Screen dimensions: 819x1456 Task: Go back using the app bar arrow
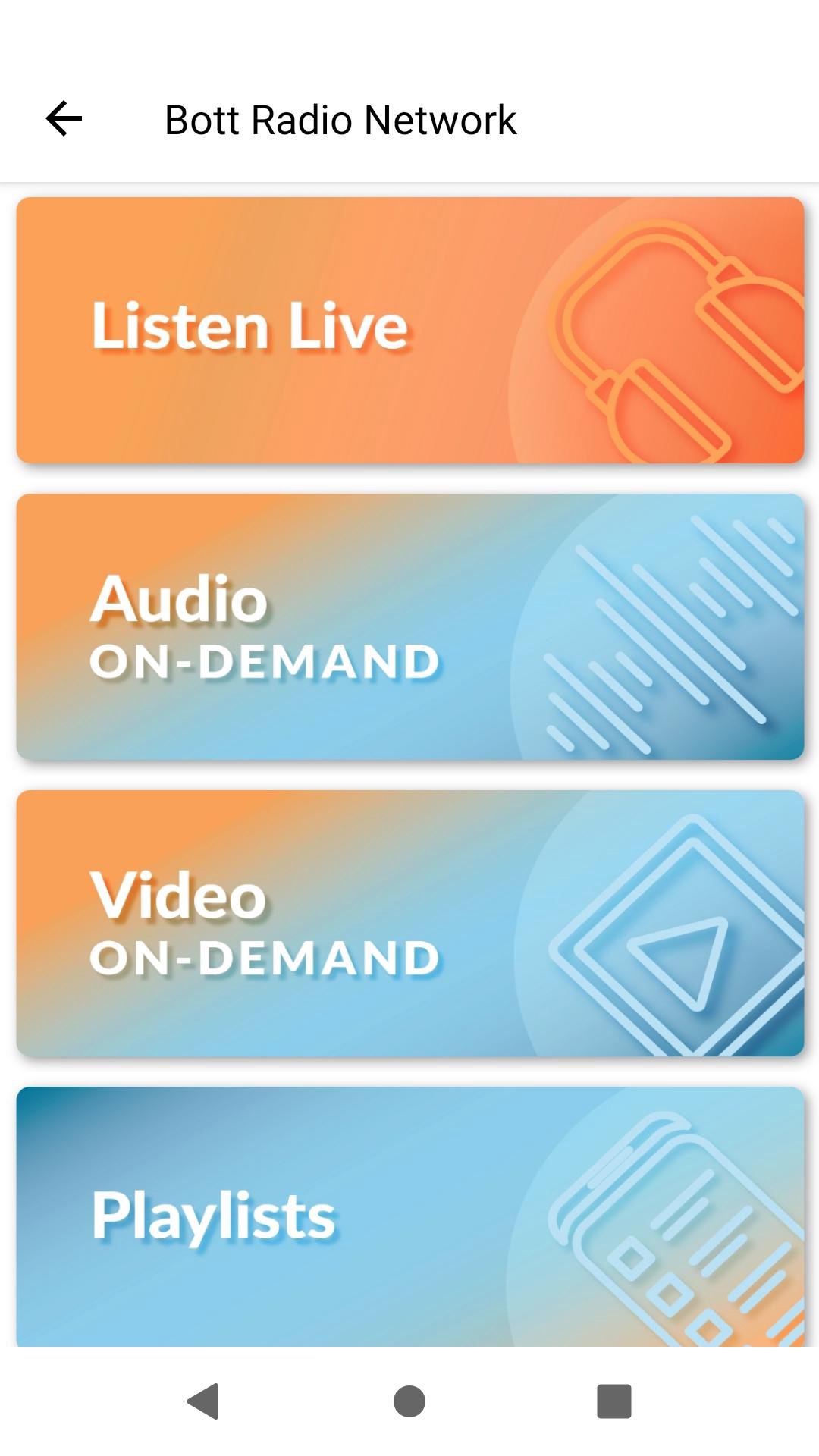tap(64, 119)
